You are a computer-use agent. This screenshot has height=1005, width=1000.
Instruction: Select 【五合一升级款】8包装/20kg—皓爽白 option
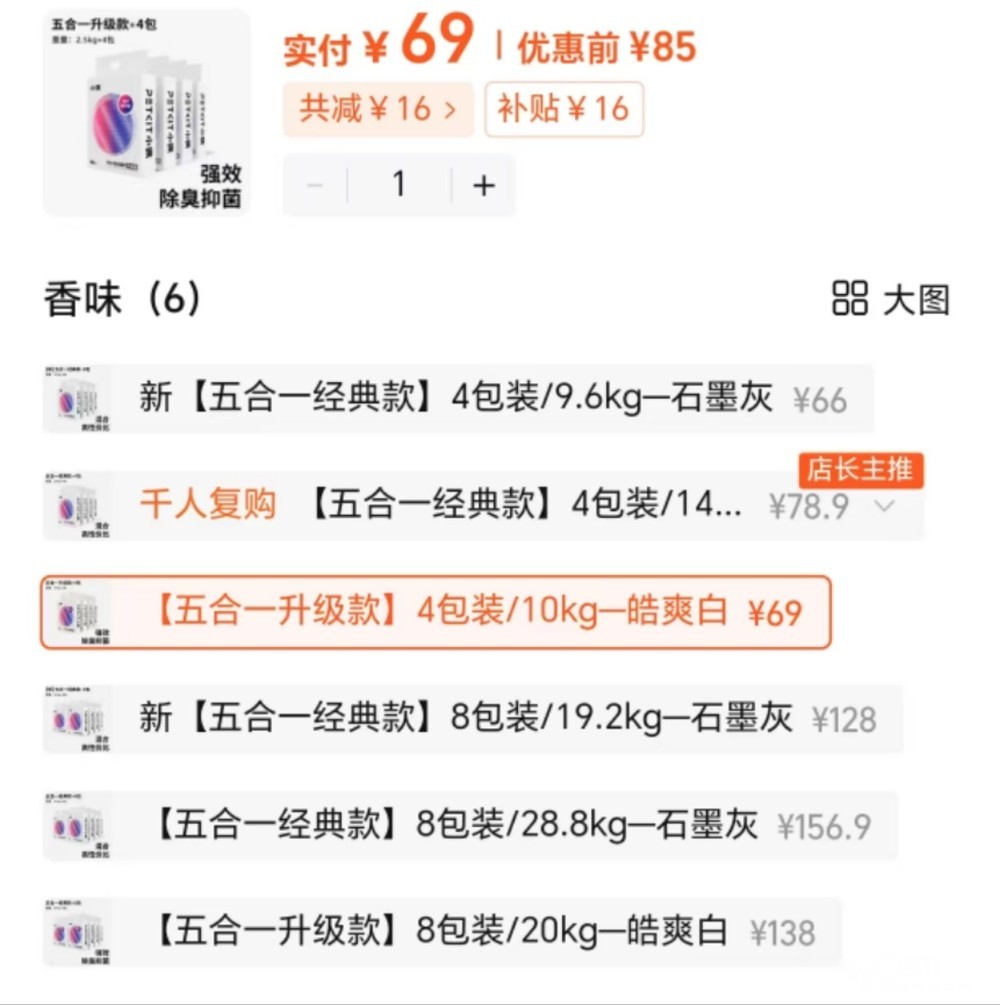(440, 932)
